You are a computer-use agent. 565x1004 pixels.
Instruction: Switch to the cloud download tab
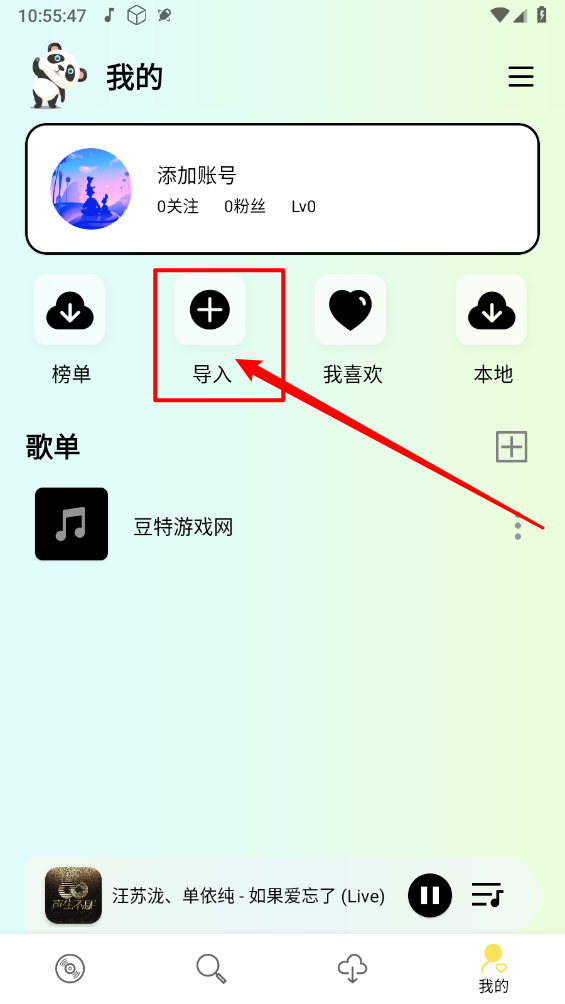click(x=352, y=968)
